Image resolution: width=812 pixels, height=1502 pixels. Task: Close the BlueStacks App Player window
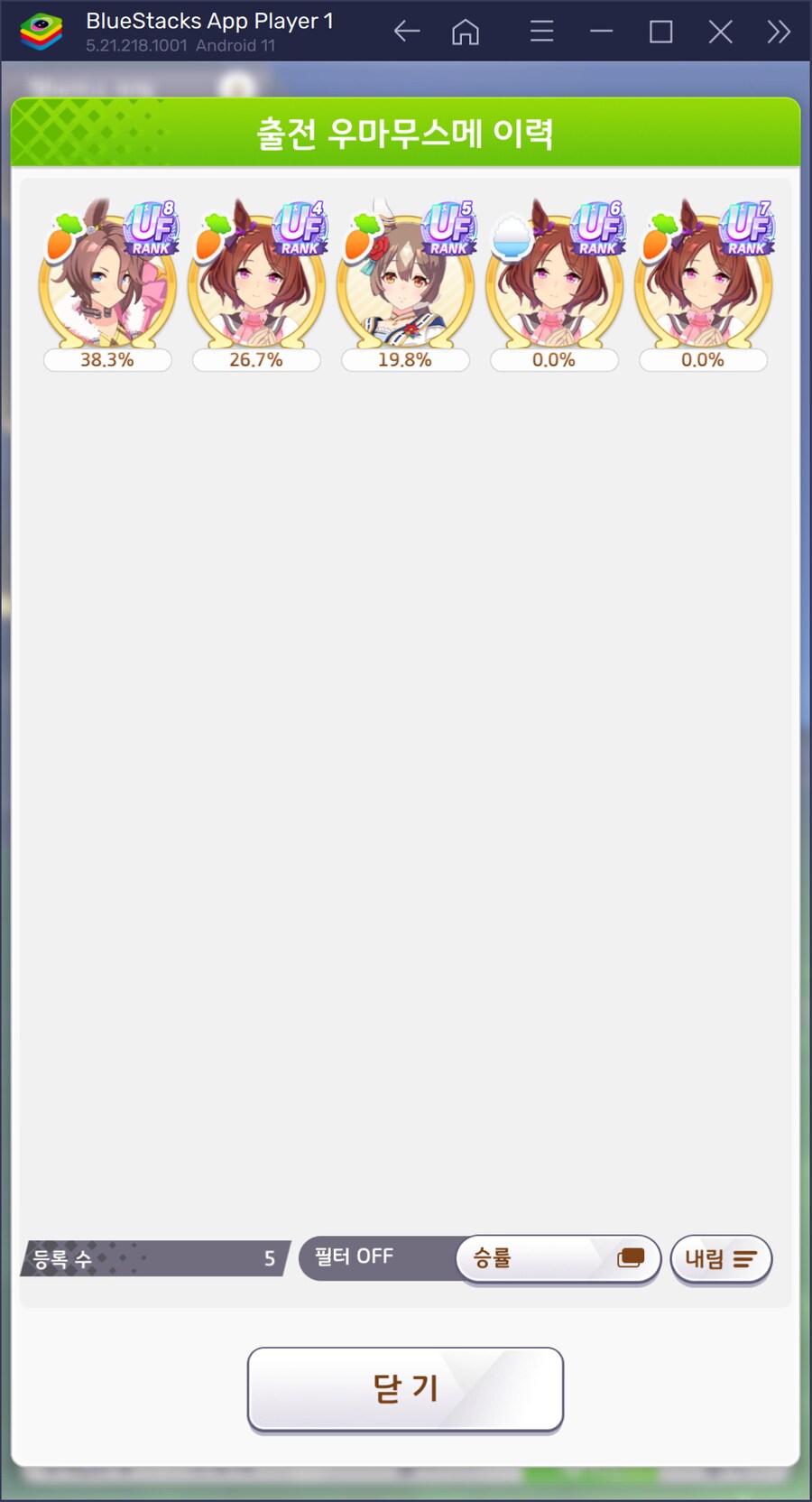[x=720, y=32]
